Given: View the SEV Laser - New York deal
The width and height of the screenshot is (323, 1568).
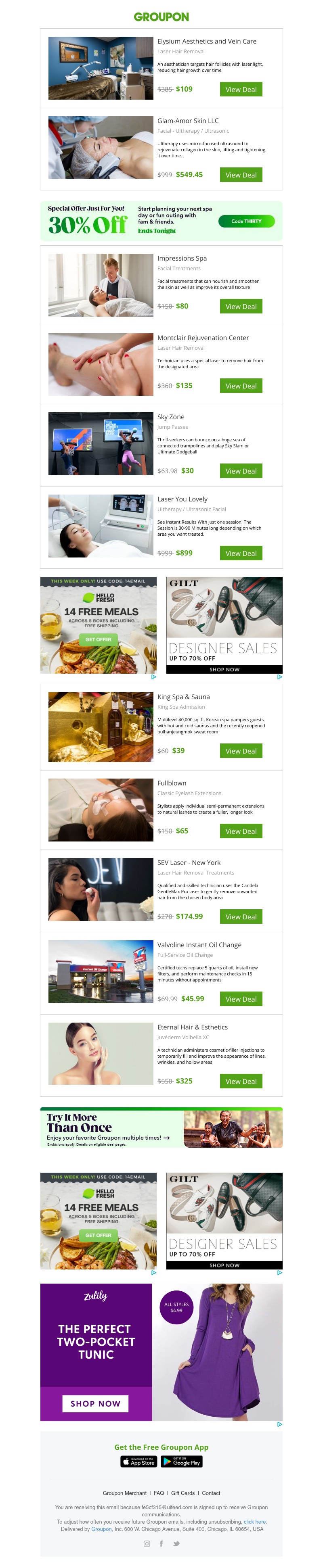Looking at the screenshot, I should point(241,917).
